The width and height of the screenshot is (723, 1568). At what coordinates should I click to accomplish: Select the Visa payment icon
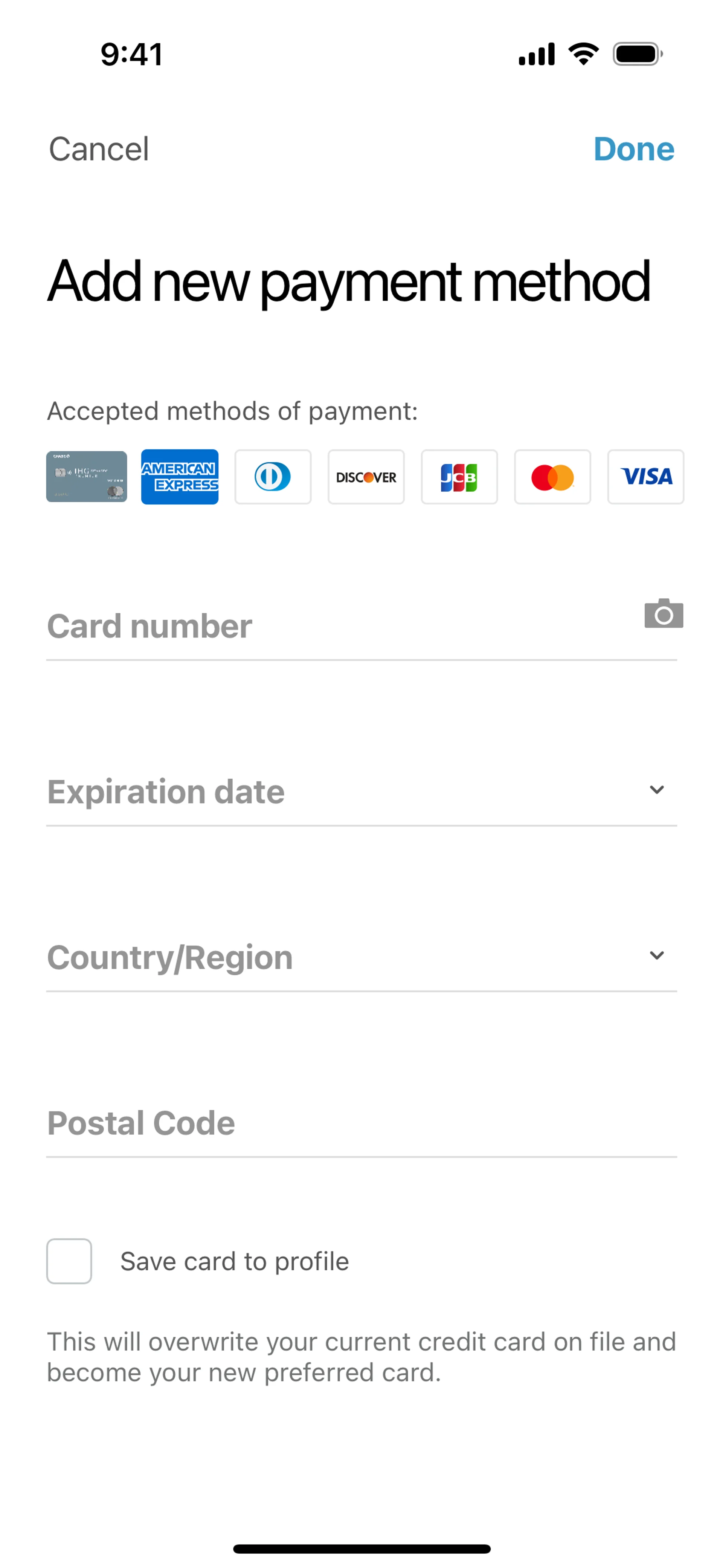point(646,477)
